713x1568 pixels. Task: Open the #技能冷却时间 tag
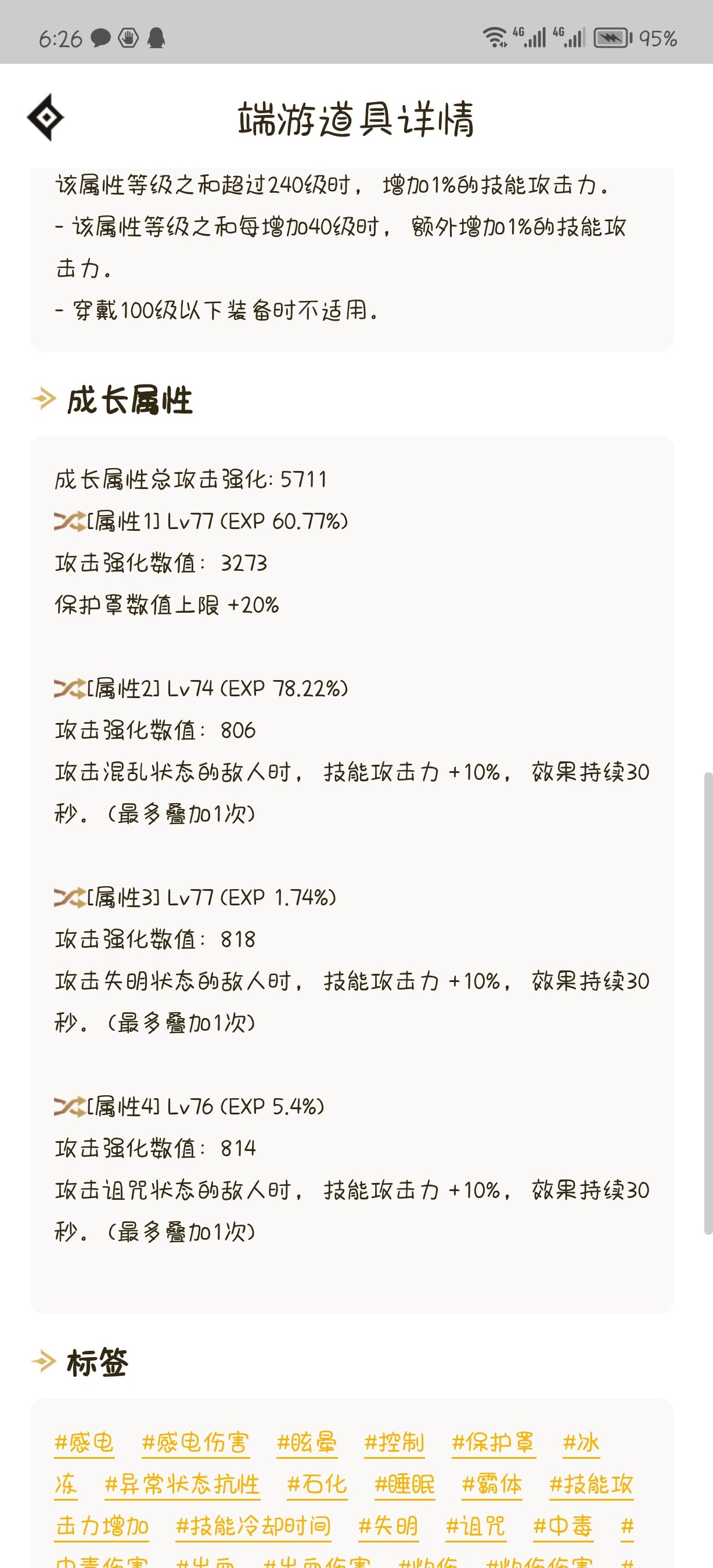tap(253, 1526)
